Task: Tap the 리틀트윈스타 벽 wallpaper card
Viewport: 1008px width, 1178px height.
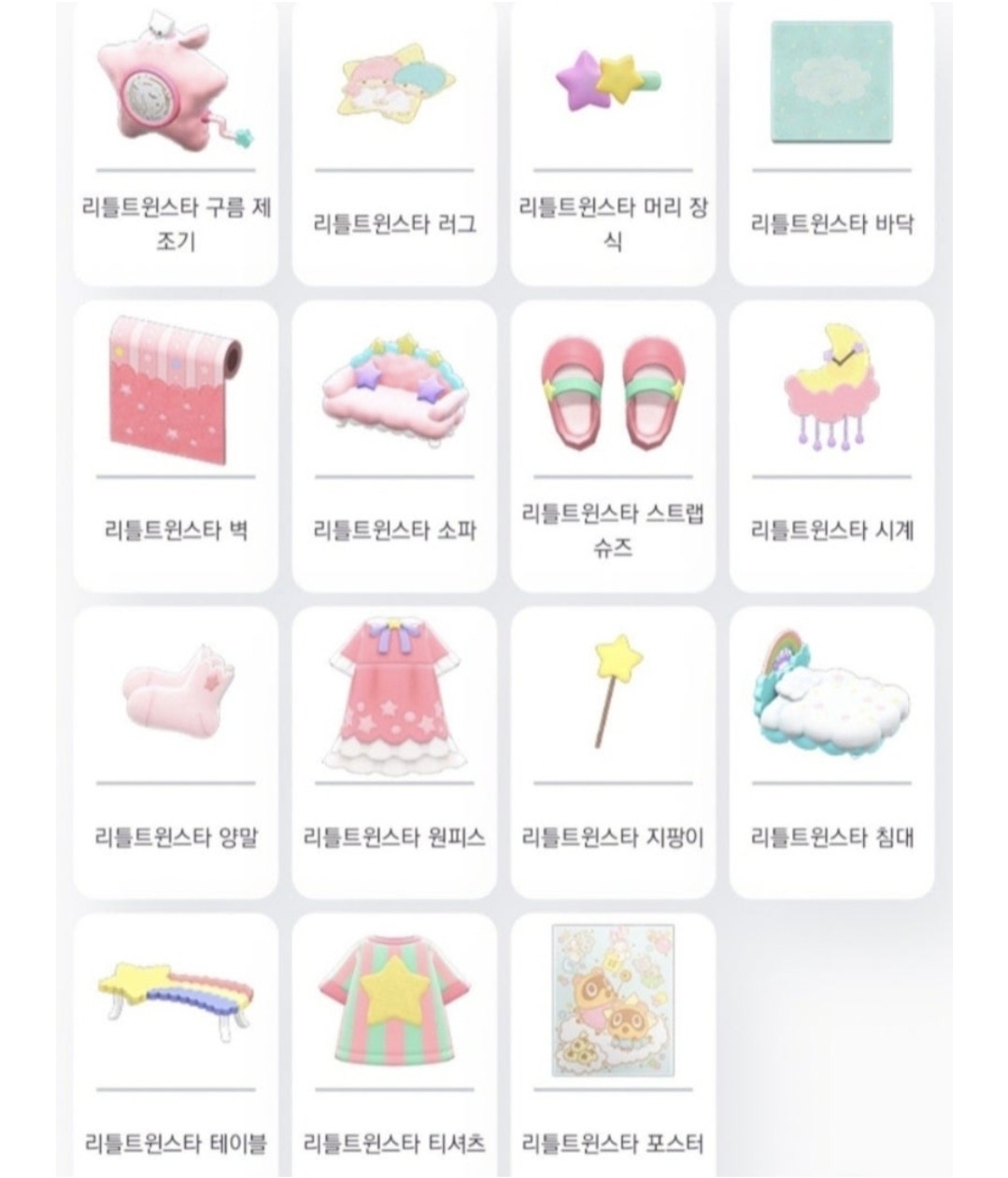Action: [x=176, y=447]
